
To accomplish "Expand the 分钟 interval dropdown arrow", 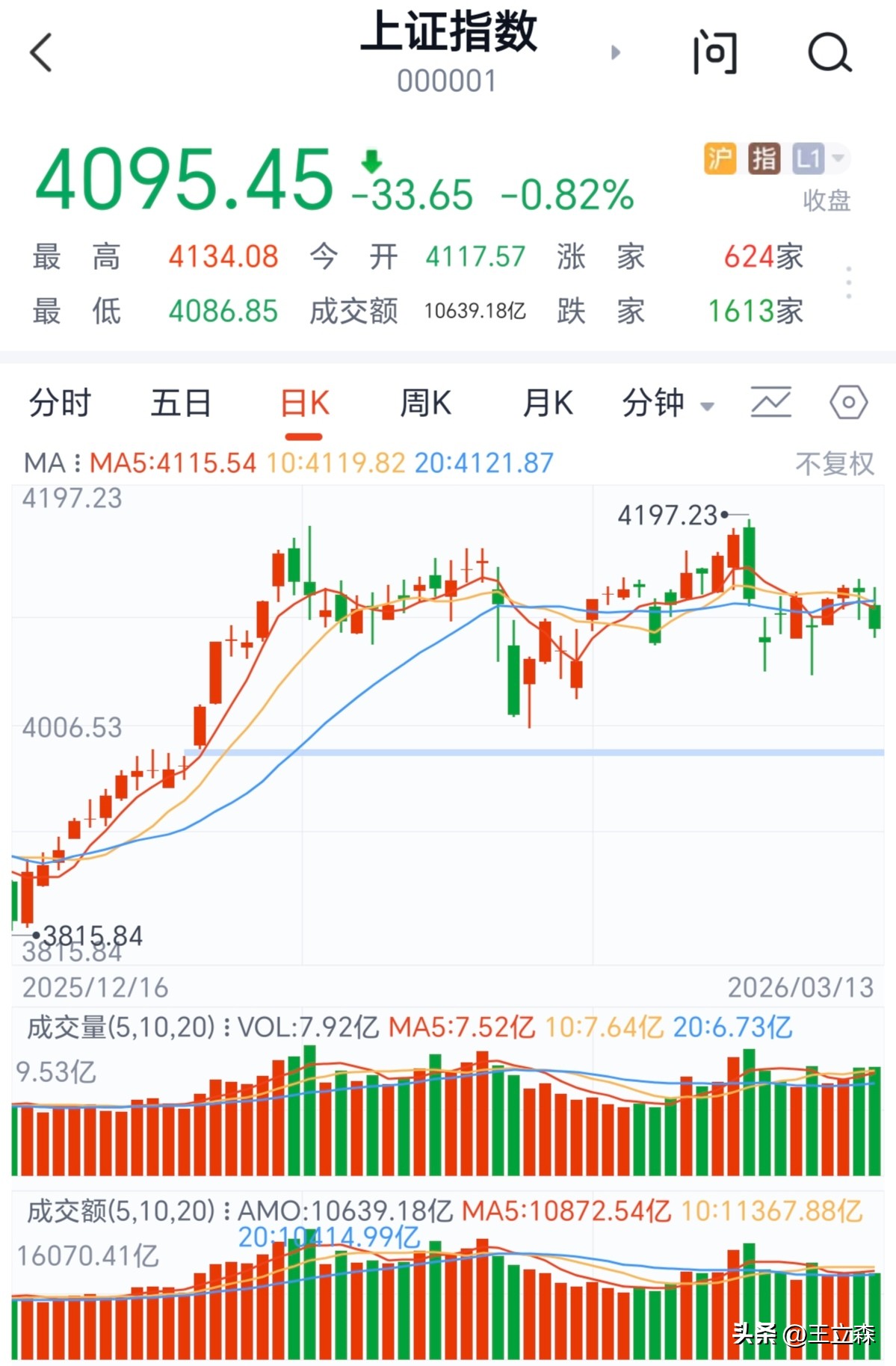I will coord(705,405).
